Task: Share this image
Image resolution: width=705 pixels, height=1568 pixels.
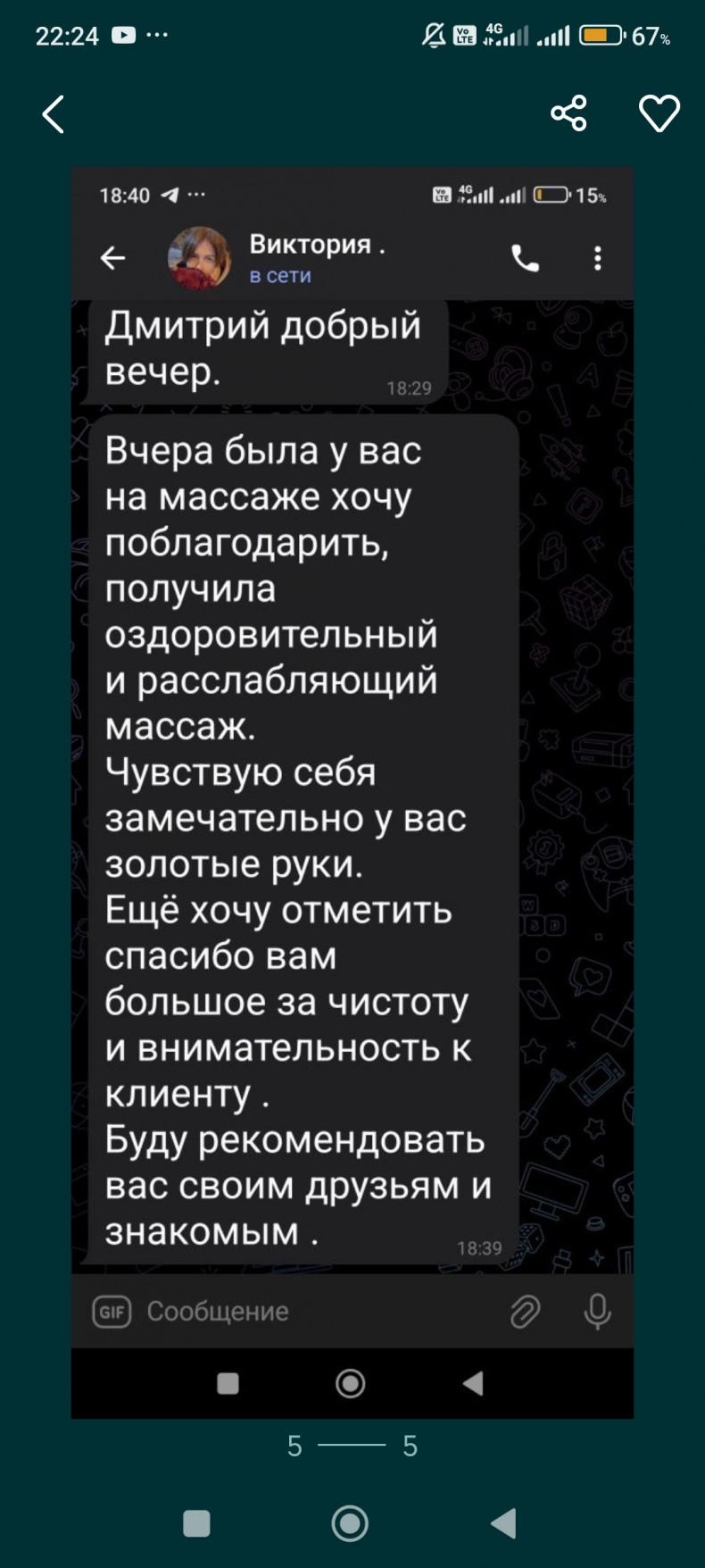Action: pyautogui.click(x=568, y=113)
